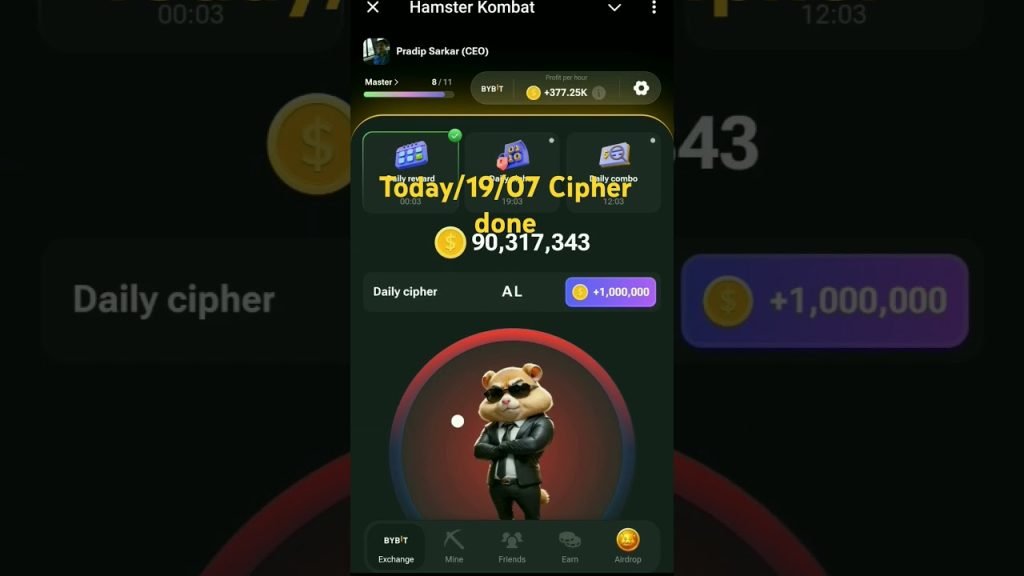Open the Airdrop tab
1024x576 pixels.
628,547
